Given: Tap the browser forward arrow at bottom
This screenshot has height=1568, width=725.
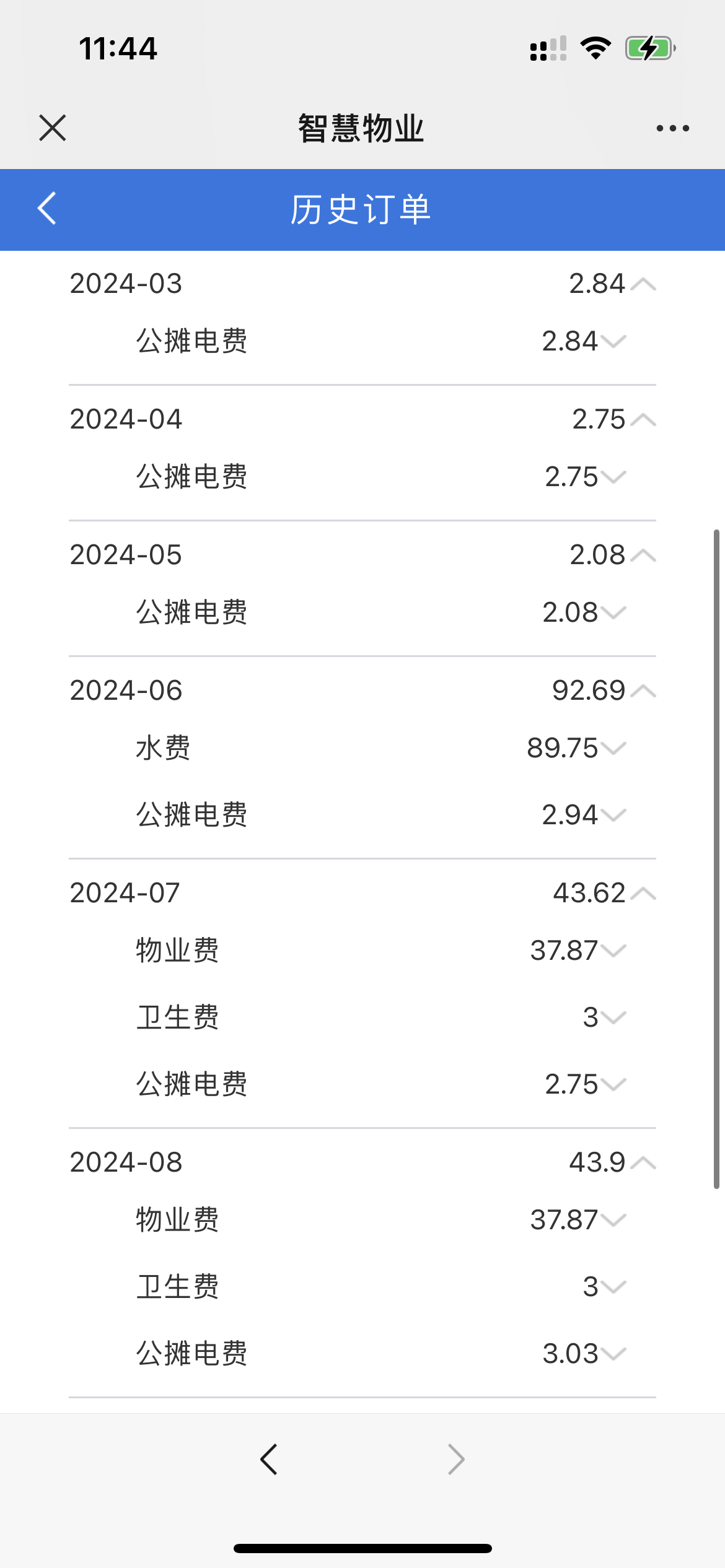Looking at the screenshot, I should 456,1460.
